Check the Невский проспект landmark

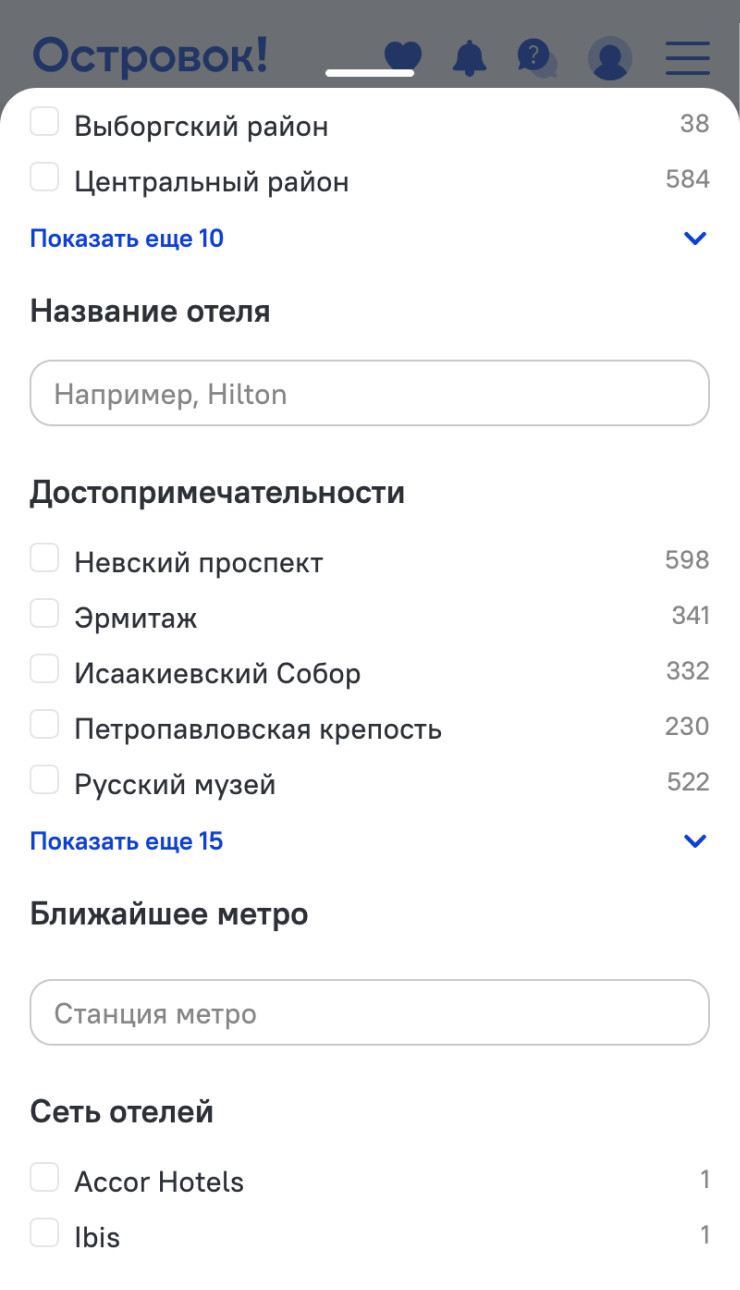pos(44,558)
